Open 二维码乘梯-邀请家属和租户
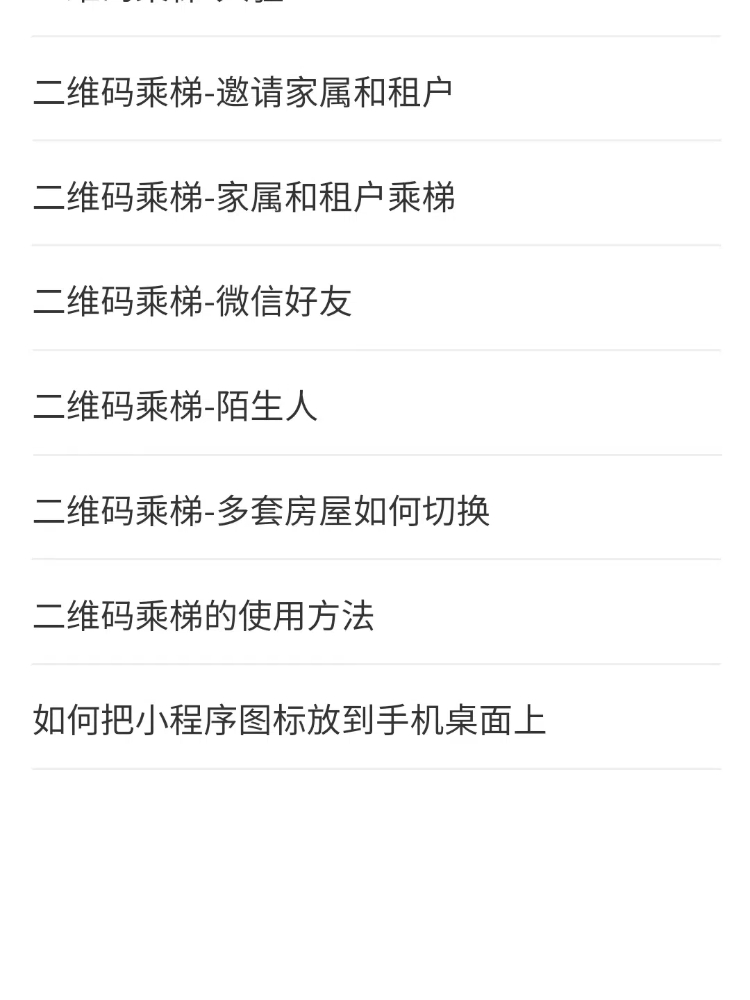The image size is (750, 1000). [x=243, y=92]
